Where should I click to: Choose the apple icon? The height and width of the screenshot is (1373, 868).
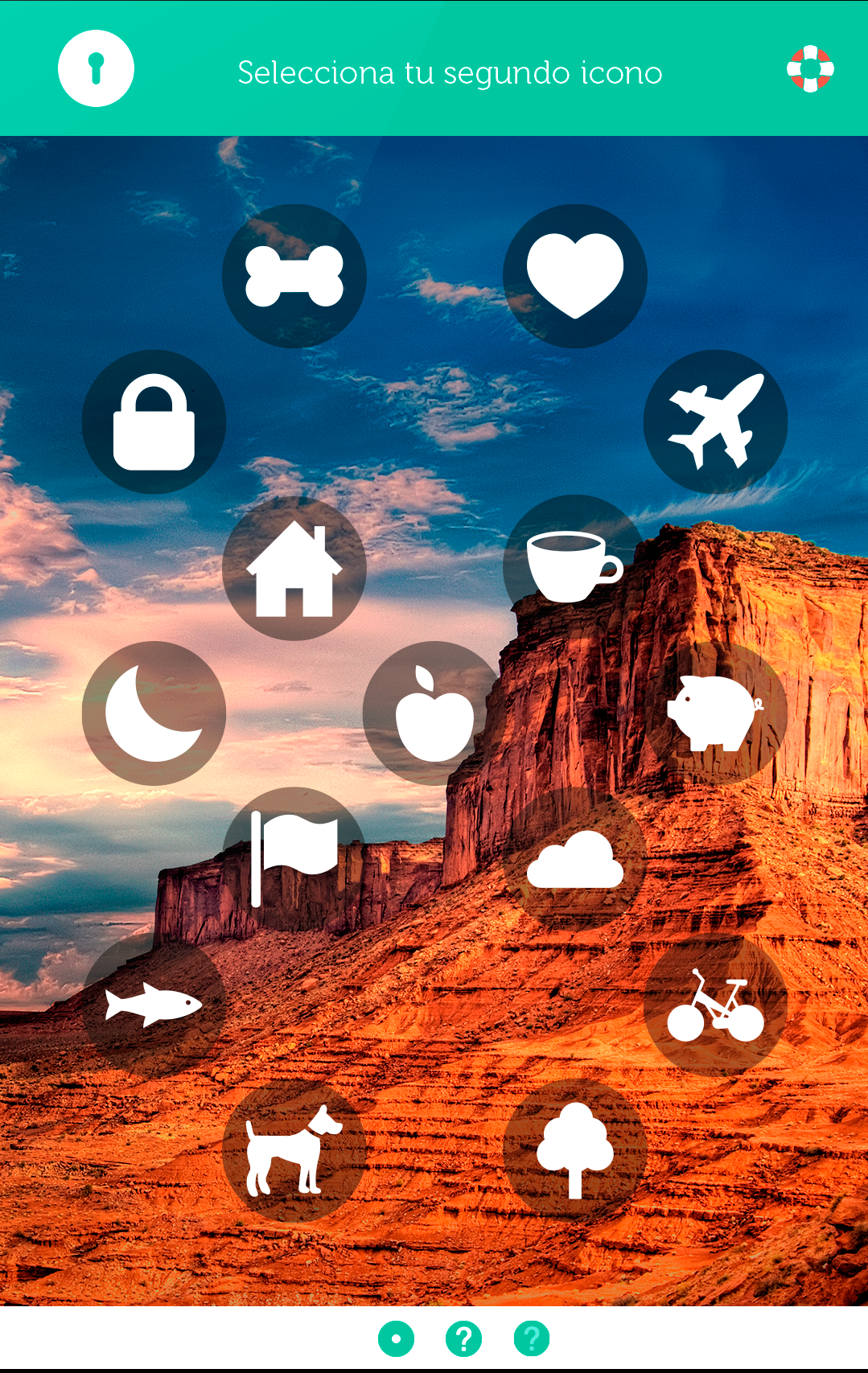[x=434, y=713]
